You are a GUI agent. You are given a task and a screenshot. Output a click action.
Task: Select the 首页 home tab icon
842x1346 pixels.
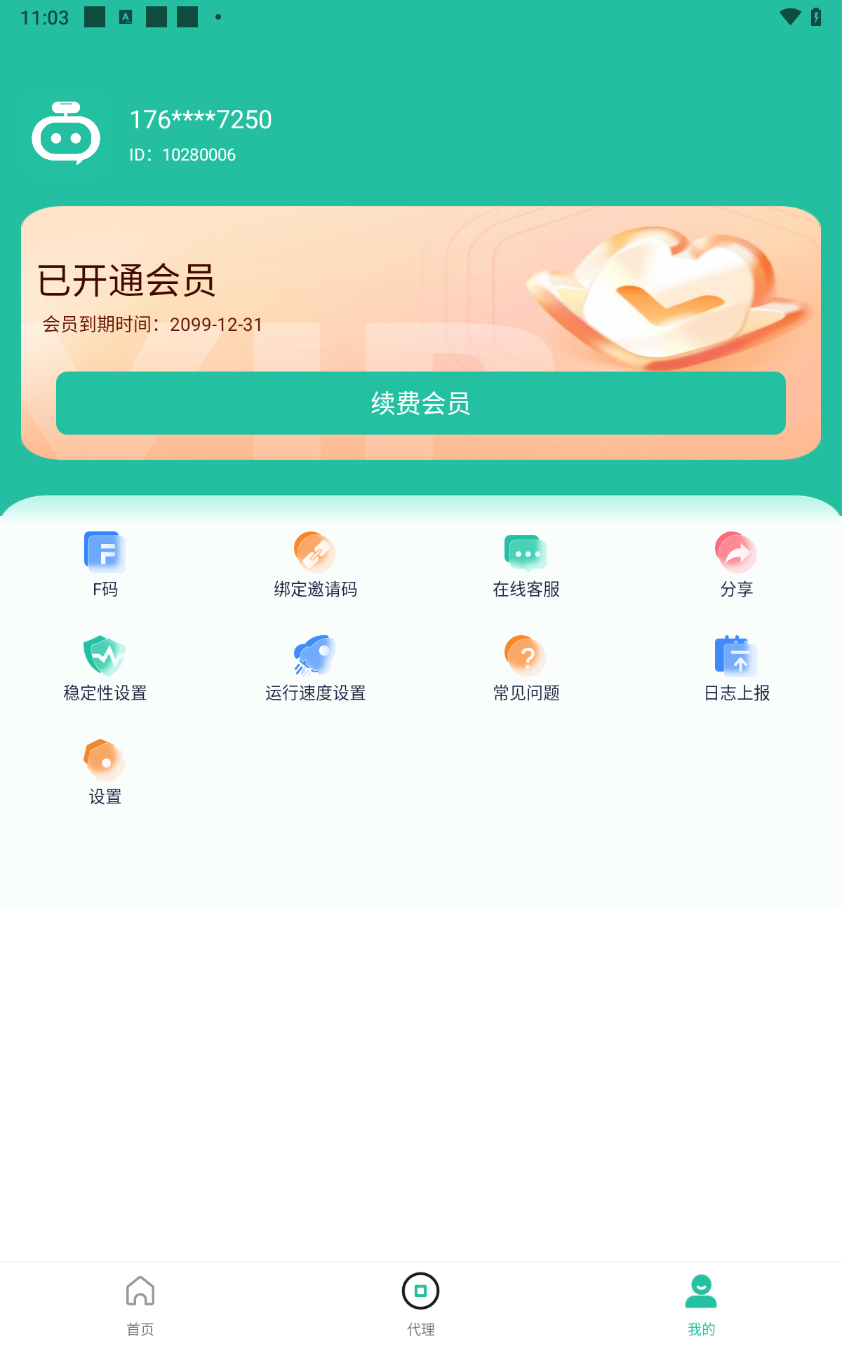tap(140, 1291)
